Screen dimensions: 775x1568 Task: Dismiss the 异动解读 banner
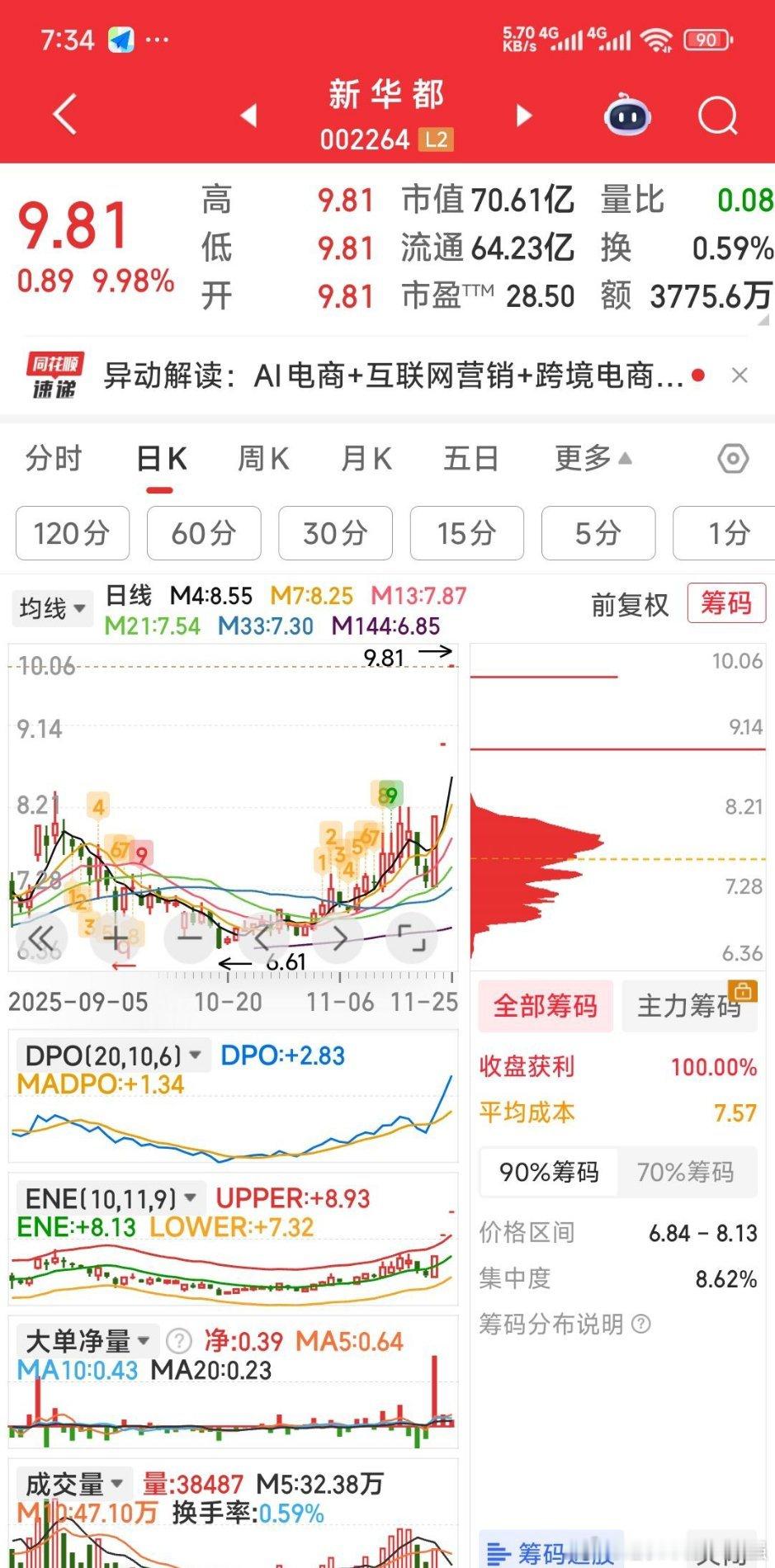coord(740,376)
